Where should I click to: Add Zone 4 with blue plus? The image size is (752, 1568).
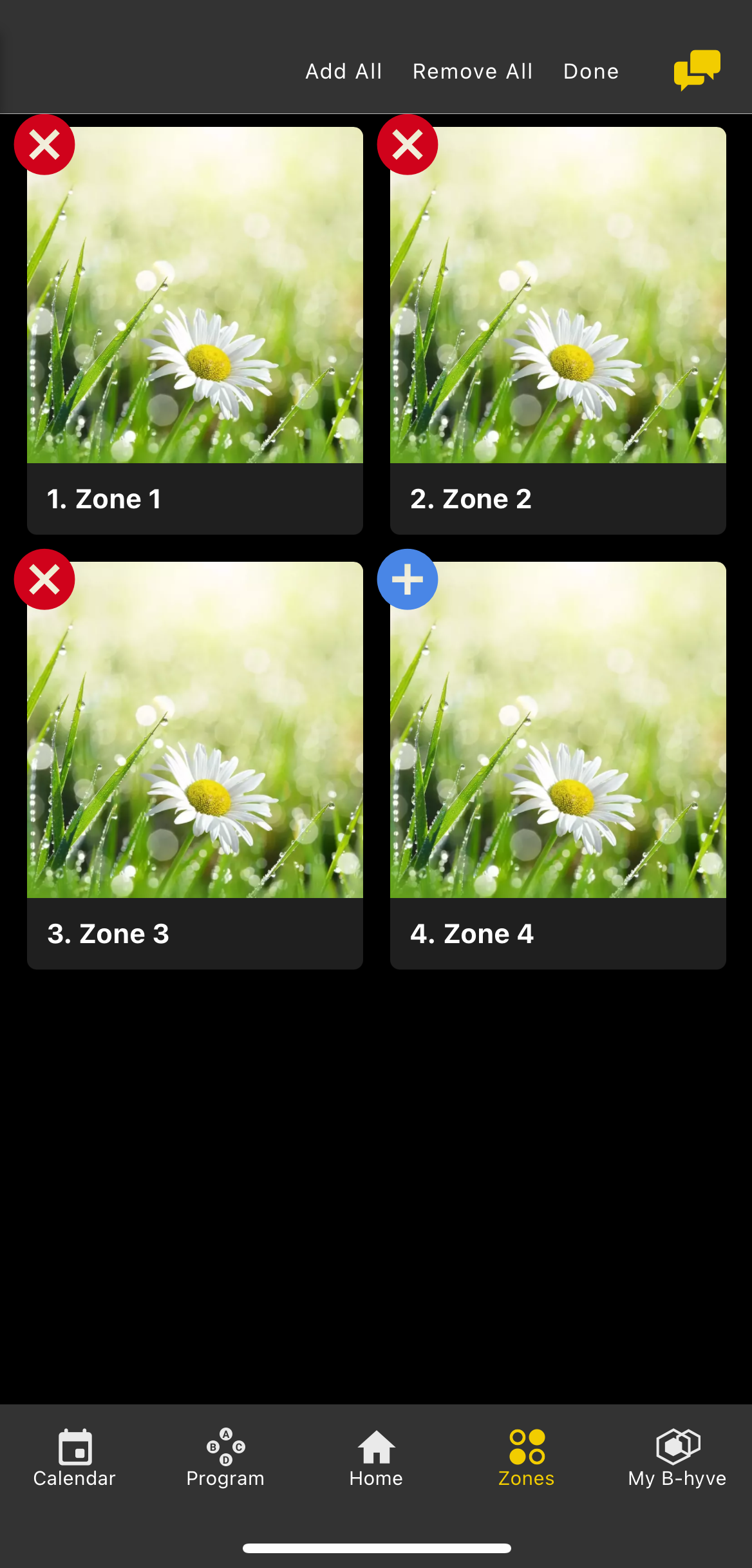point(408,579)
